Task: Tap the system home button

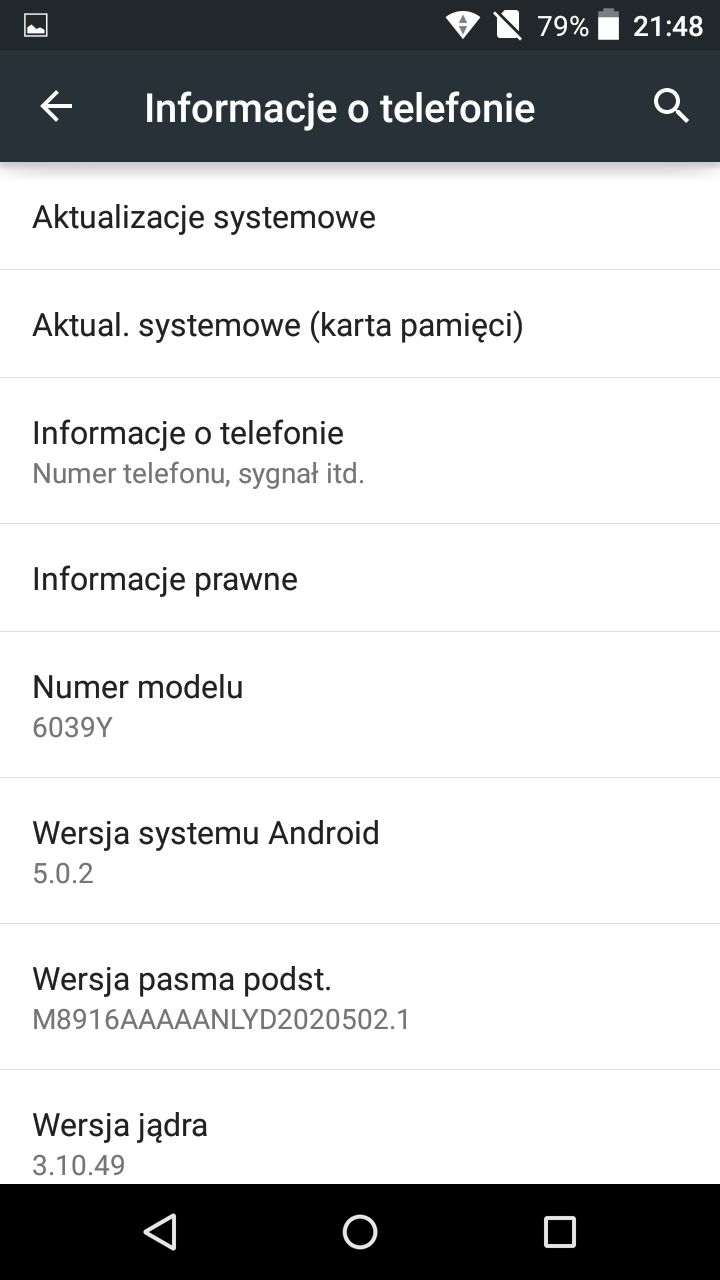Action: click(360, 1232)
